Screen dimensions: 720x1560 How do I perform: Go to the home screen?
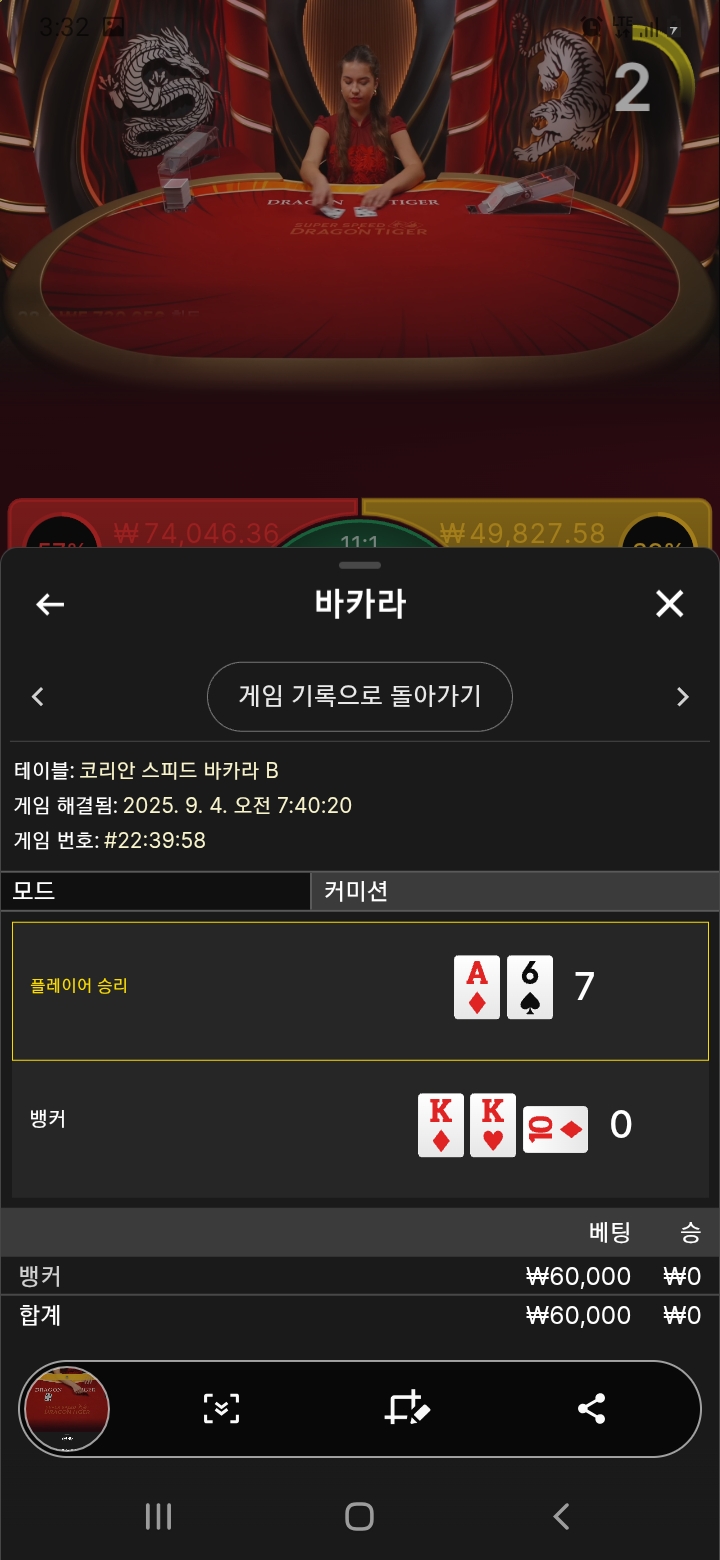click(x=359, y=1516)
